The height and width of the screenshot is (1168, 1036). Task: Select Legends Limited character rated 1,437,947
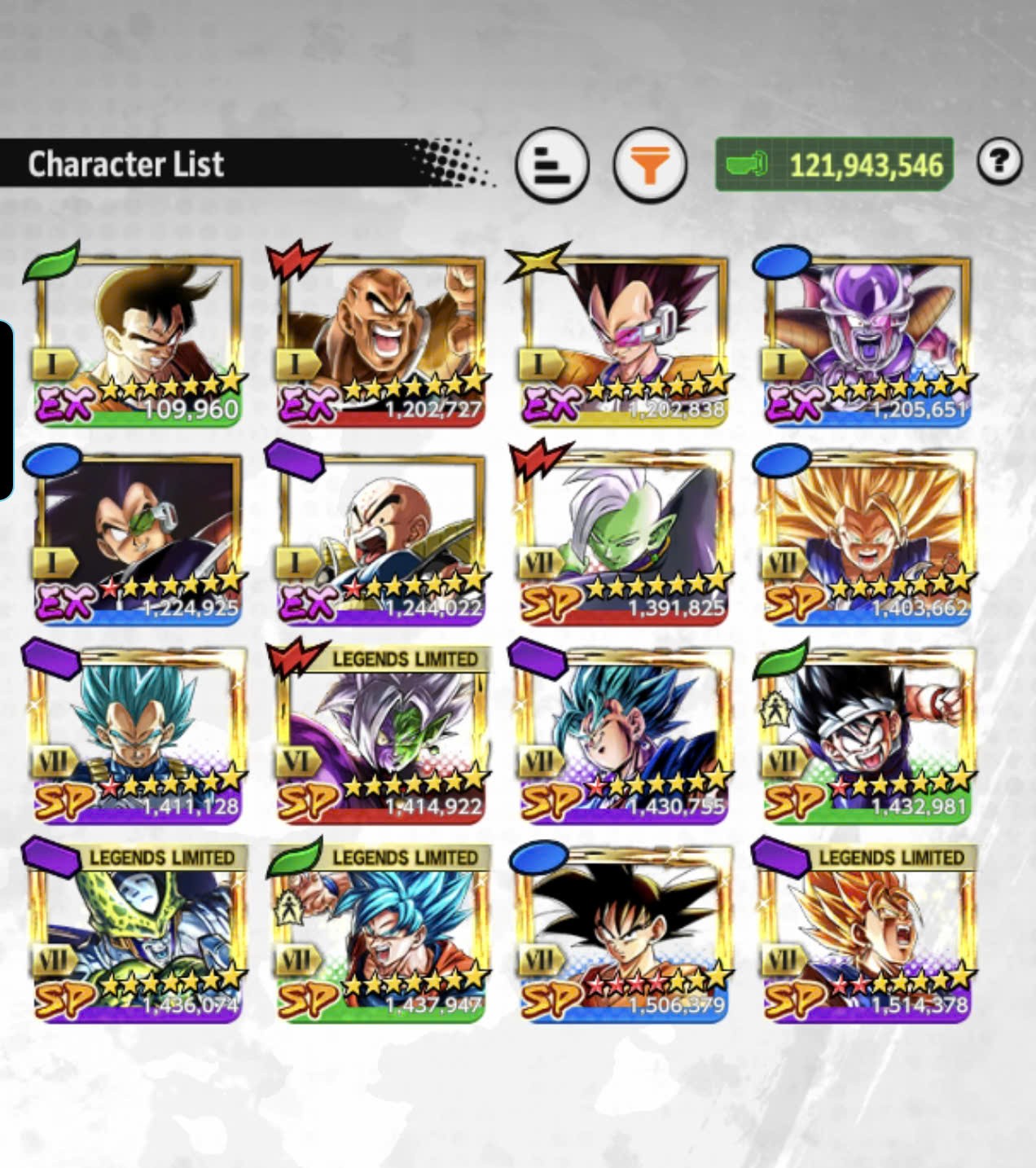coord(380,934)
